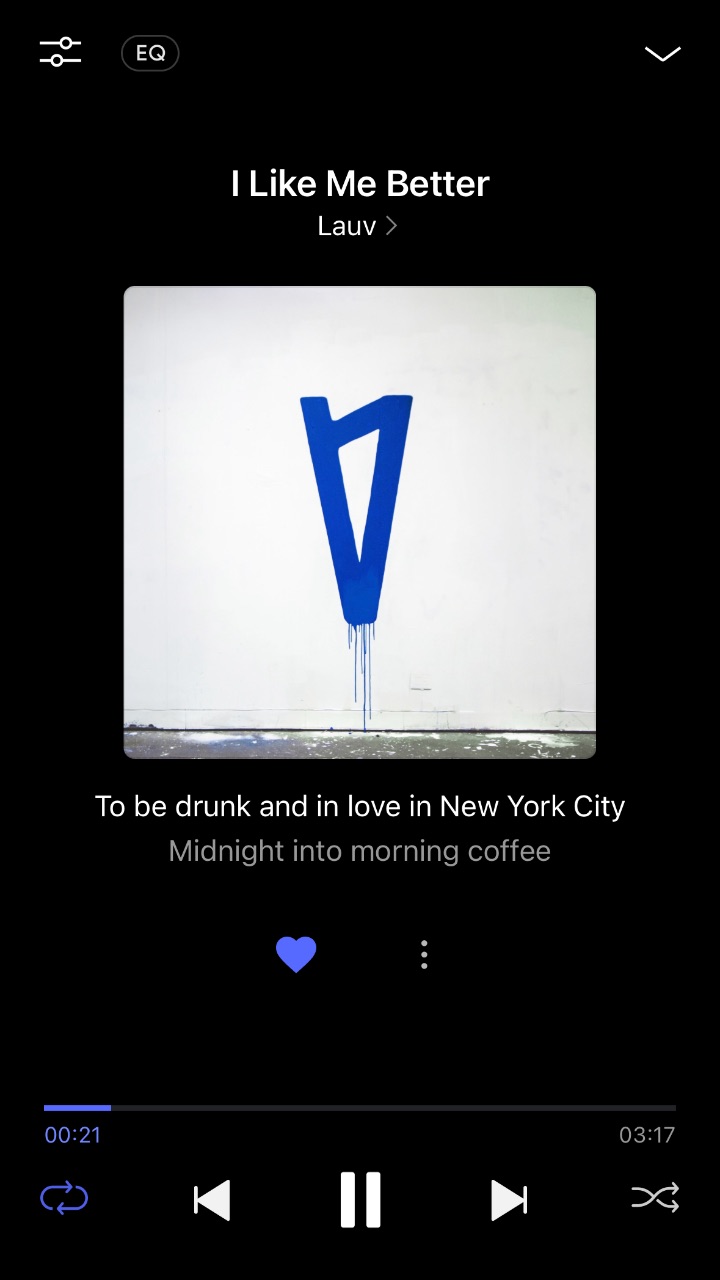Skip to the previous track
The image size is (720, 1280).
(212, 1199)
